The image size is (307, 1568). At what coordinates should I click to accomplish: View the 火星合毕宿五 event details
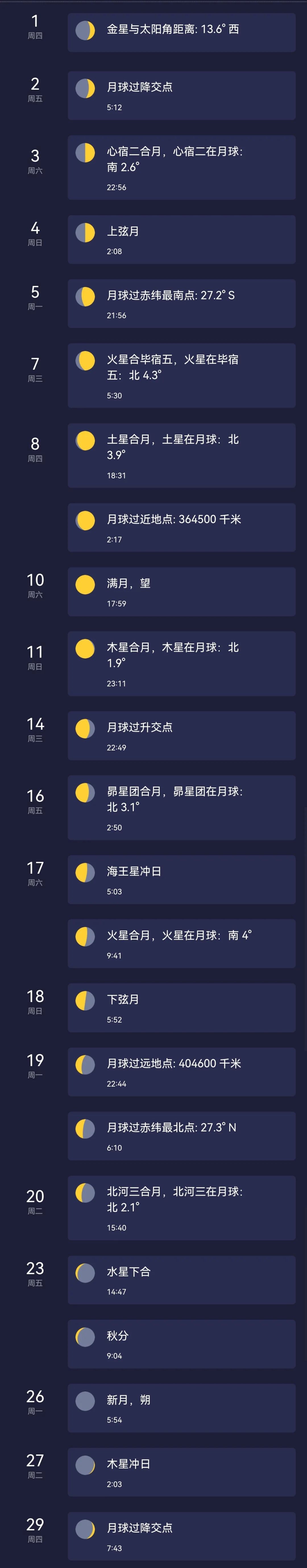181,375
